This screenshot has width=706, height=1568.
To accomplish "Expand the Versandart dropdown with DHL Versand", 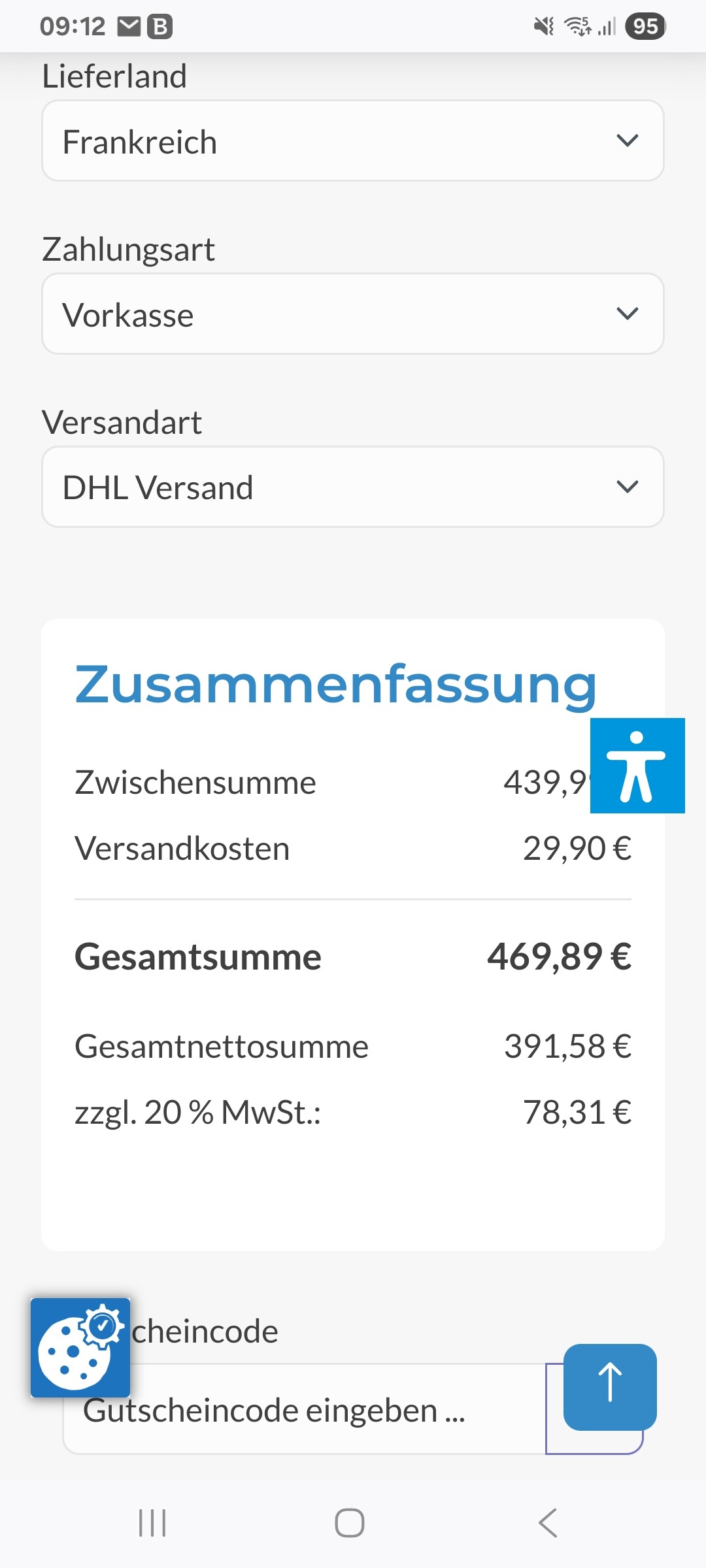I will pos(353,487).
